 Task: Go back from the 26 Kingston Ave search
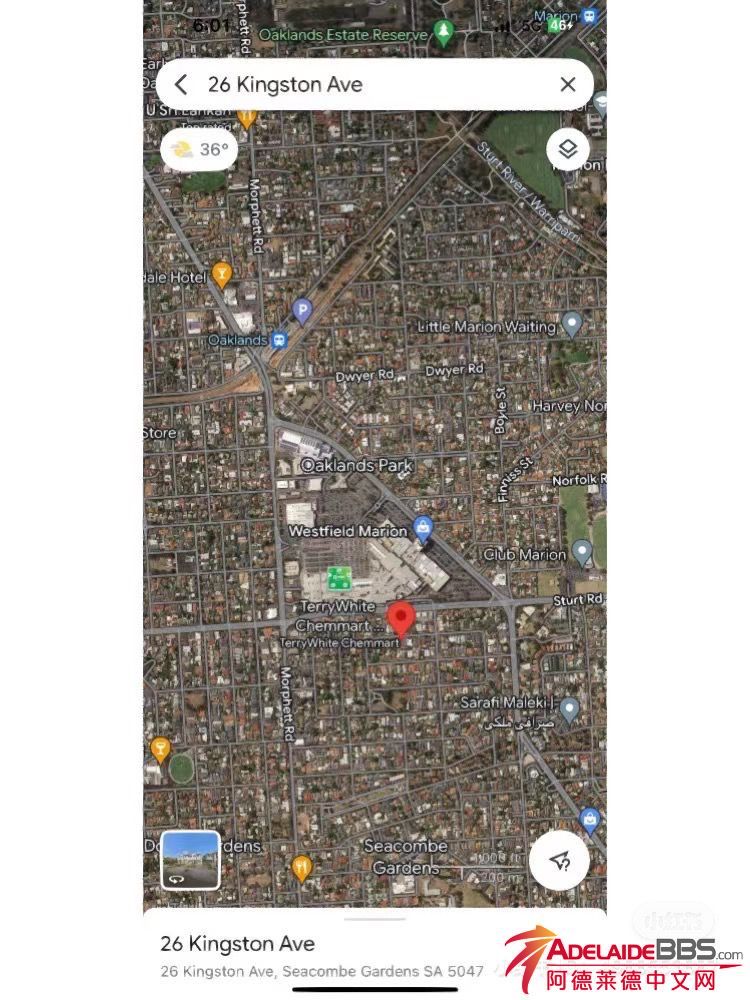pos(181,85)
